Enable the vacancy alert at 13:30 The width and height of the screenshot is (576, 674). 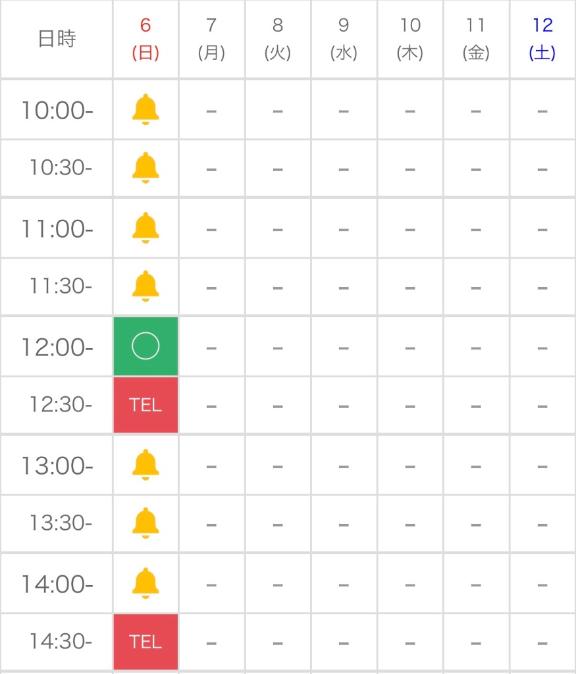coord(145,523)
